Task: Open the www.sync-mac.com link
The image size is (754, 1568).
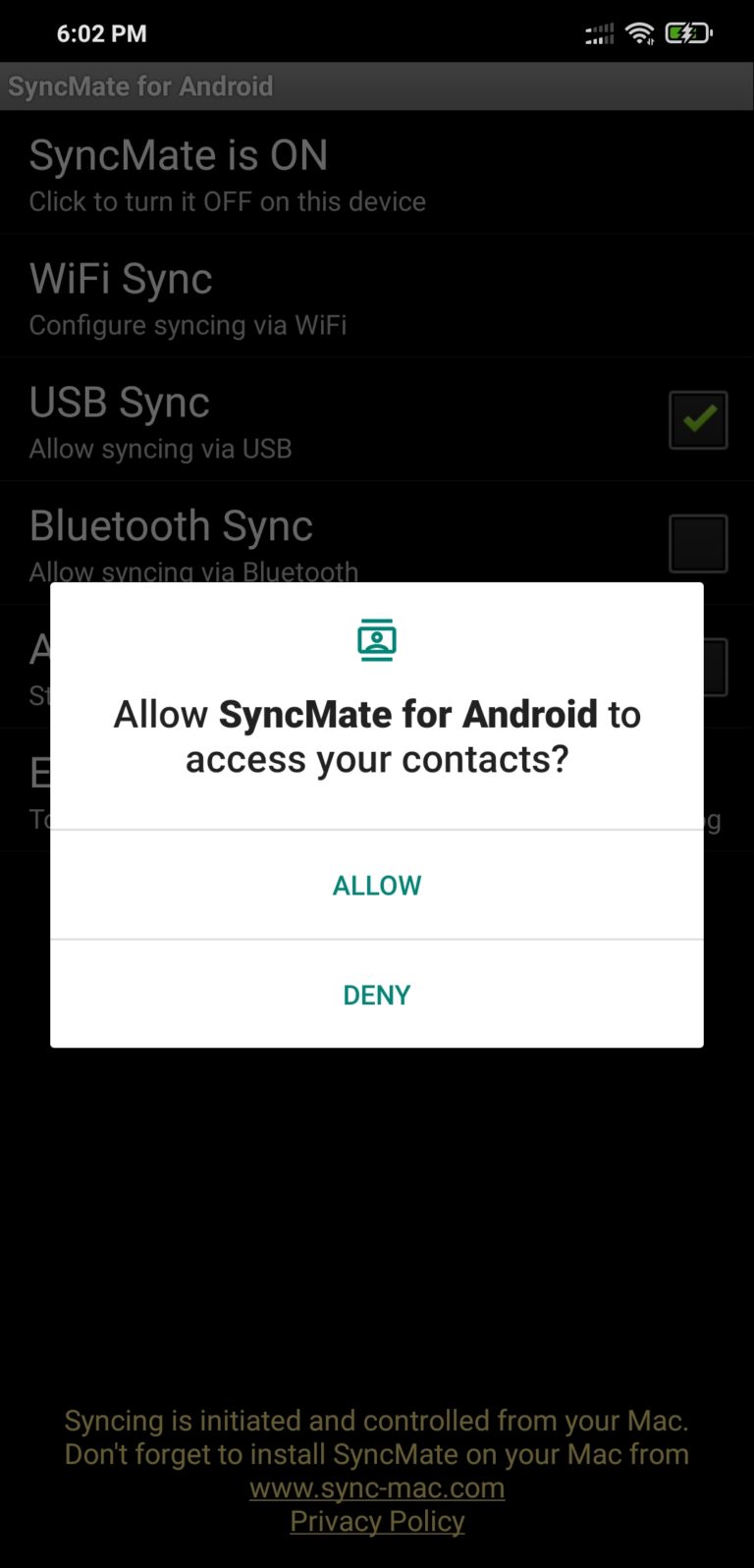Action: 377,1487
